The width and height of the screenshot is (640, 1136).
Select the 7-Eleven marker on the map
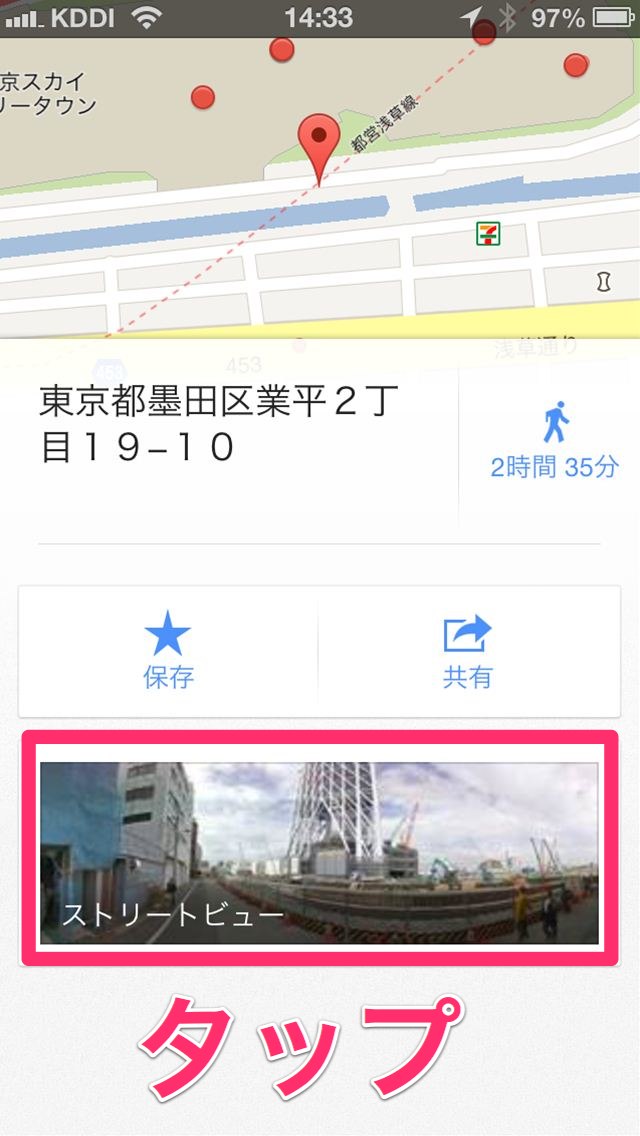488,233
